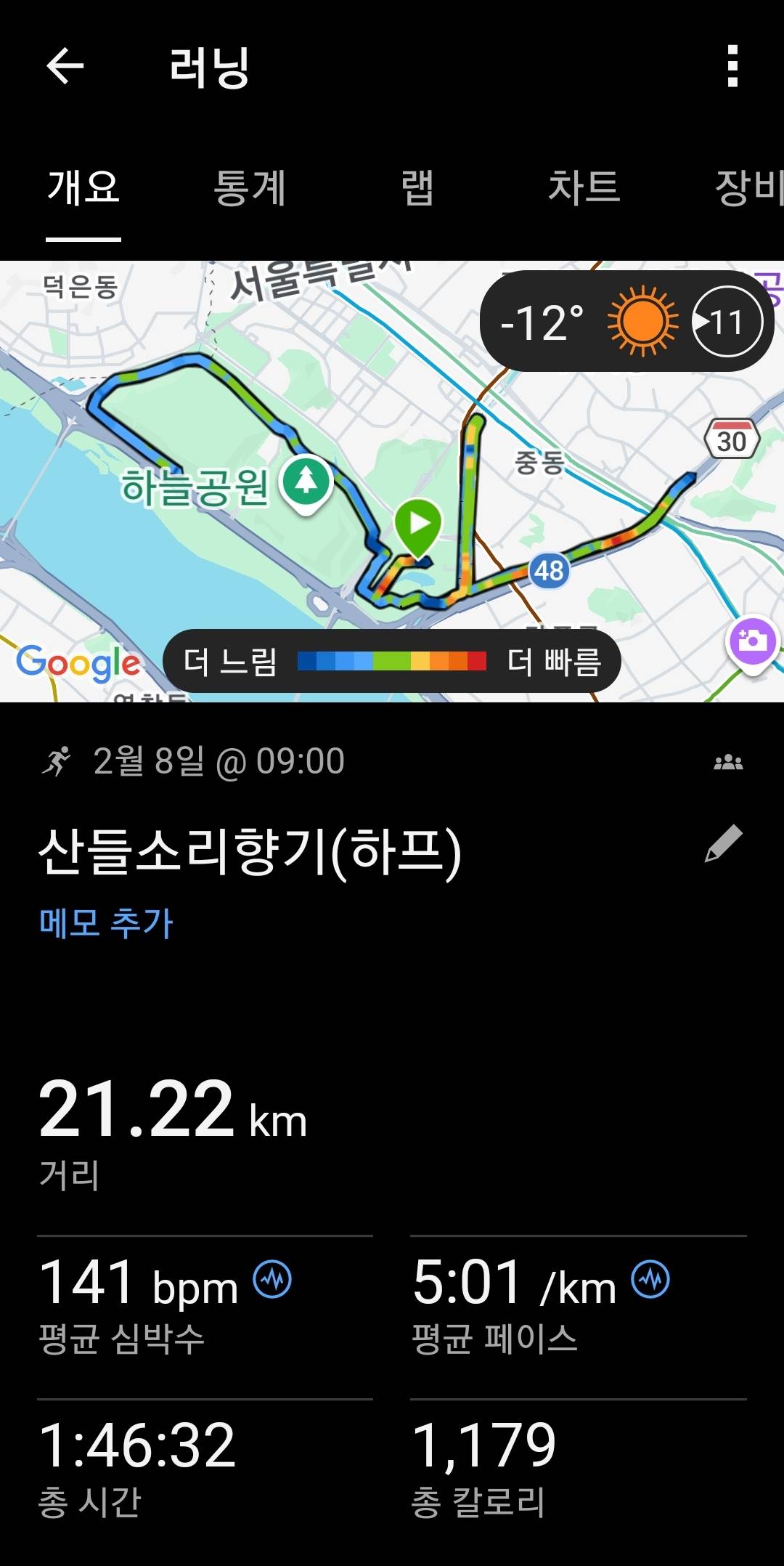The width and height of the screenshot is (784, 1566).
Task: Click the Google logo on the map
Action: click(78, 660)
